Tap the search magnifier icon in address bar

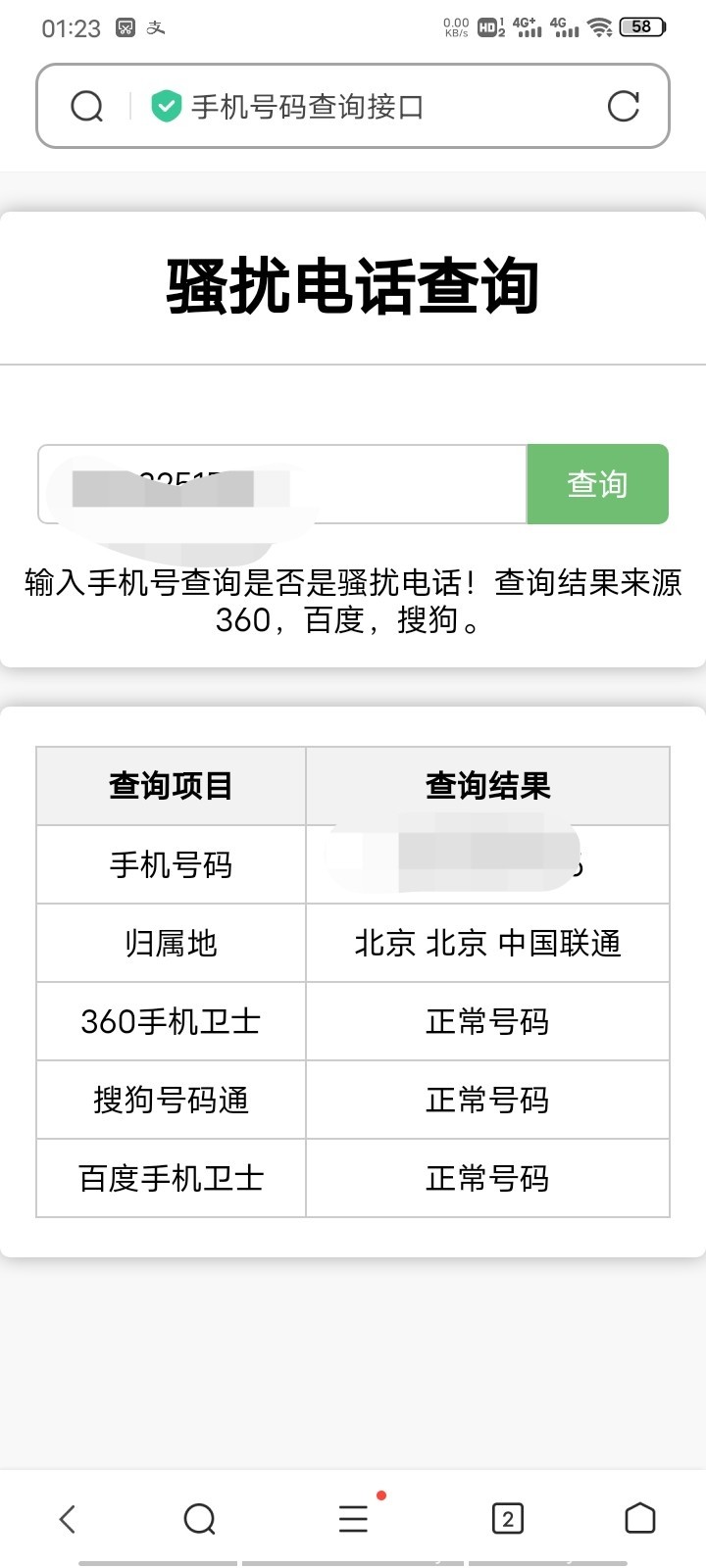(x=87, y=106)
